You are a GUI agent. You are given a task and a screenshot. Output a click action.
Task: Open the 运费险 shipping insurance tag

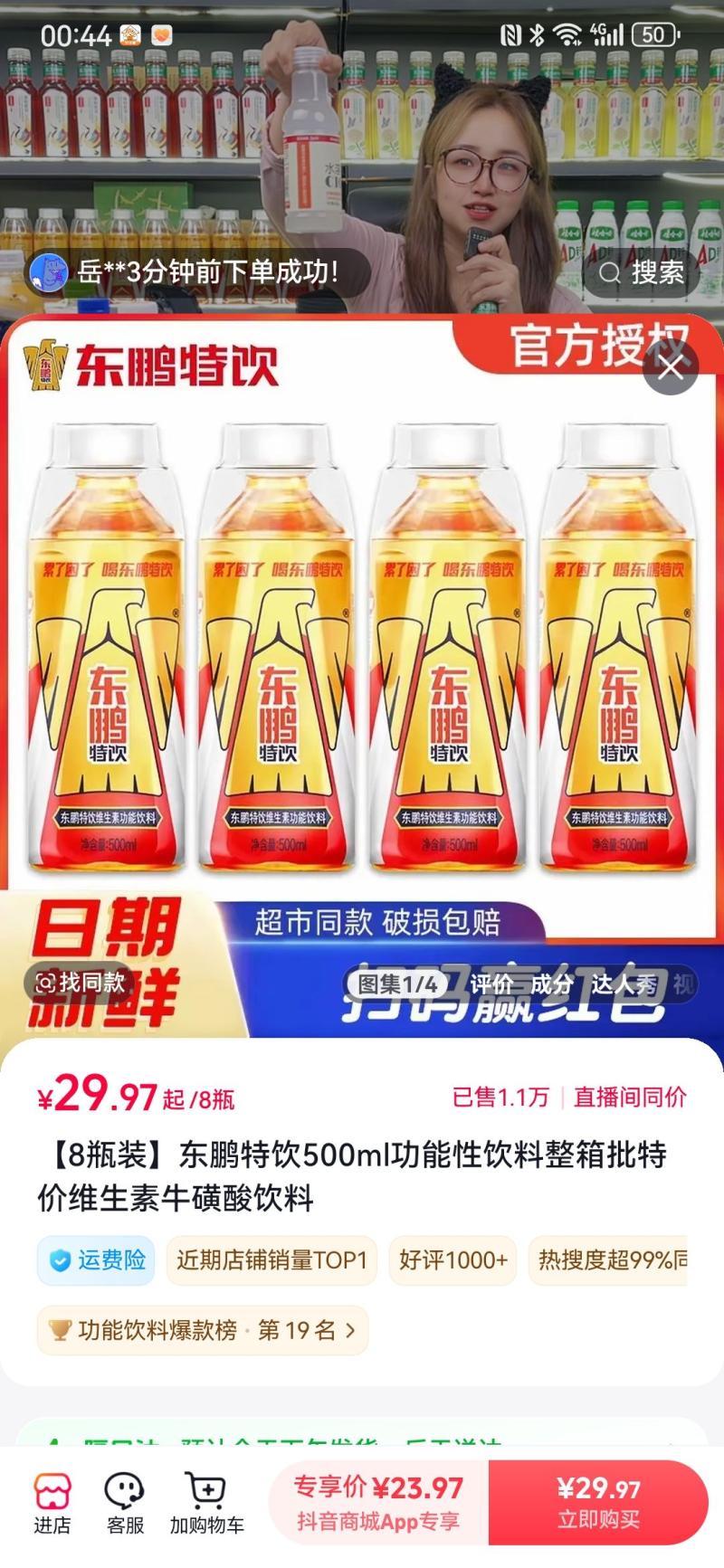click(97, 1260)
